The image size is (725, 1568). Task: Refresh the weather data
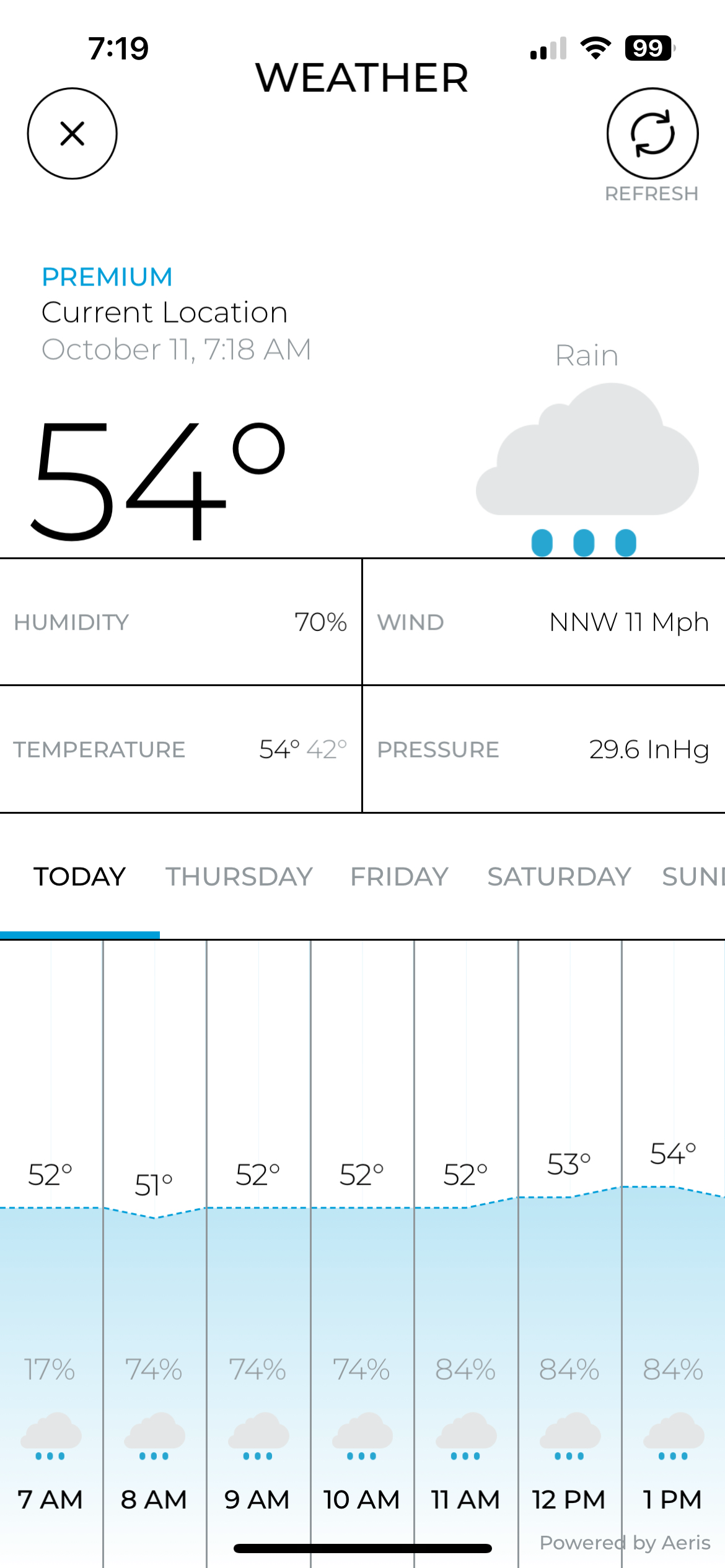652,134
